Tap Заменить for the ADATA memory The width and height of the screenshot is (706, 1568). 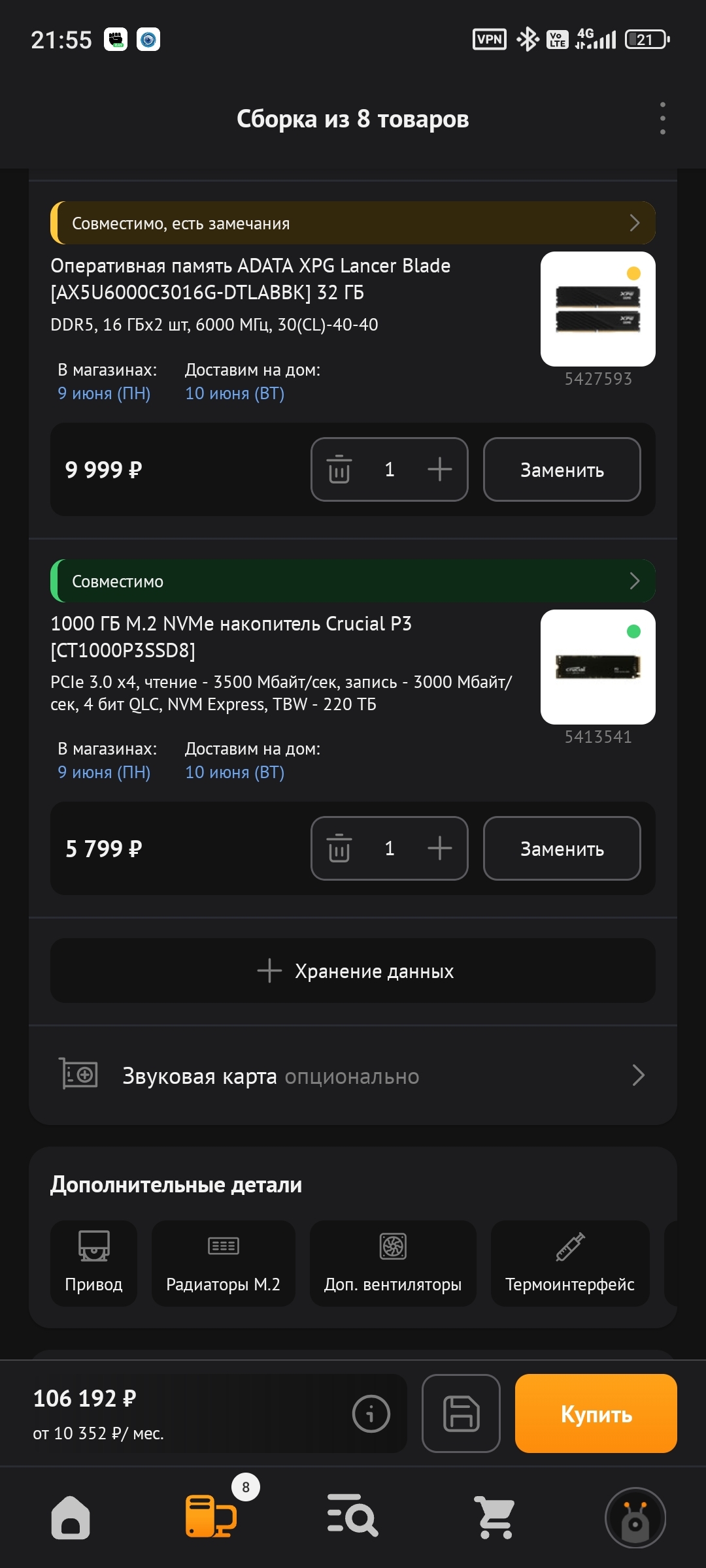(562, 470)
